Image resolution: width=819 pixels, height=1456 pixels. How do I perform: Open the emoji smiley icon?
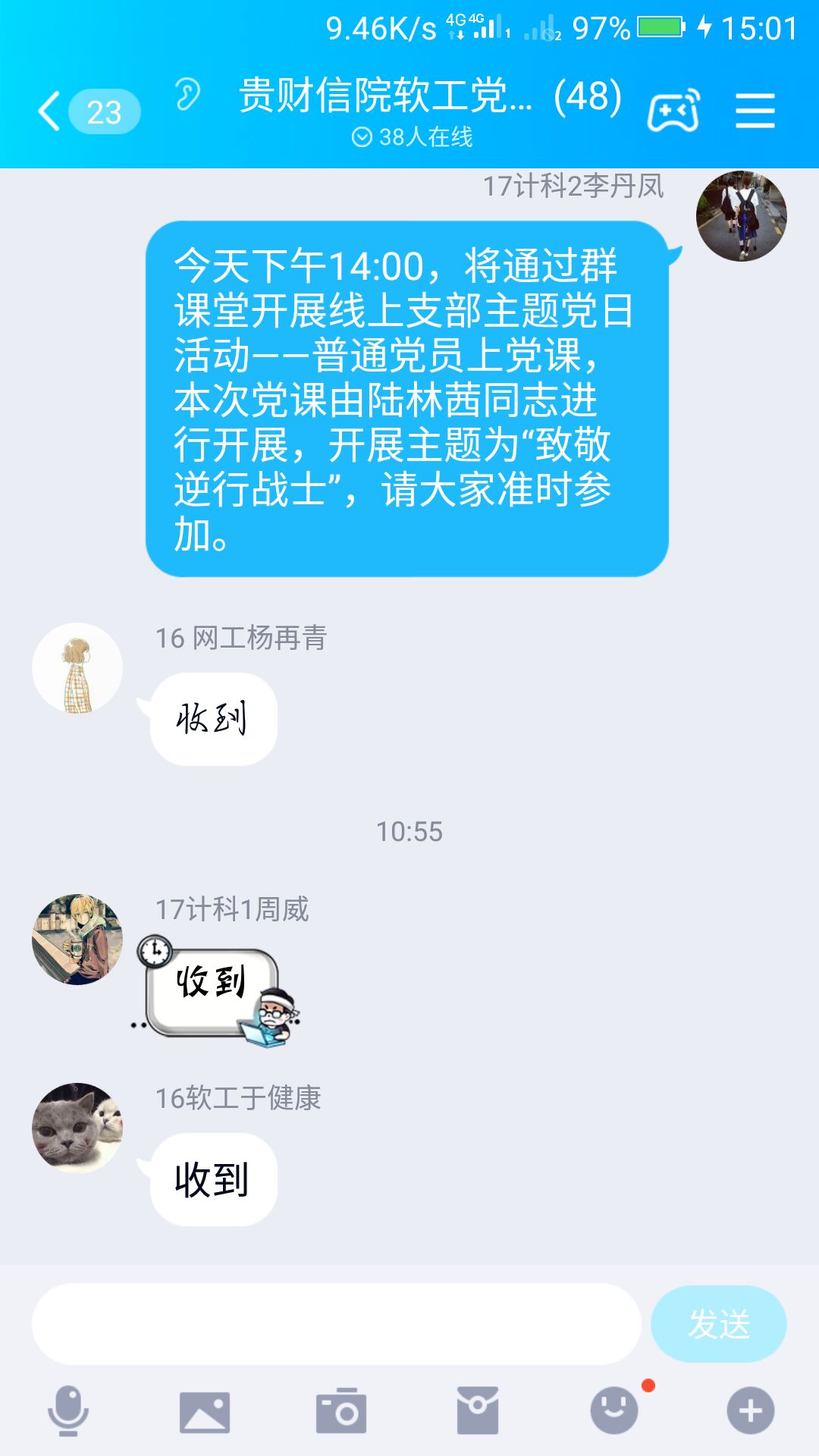[x=614, y=1408]
